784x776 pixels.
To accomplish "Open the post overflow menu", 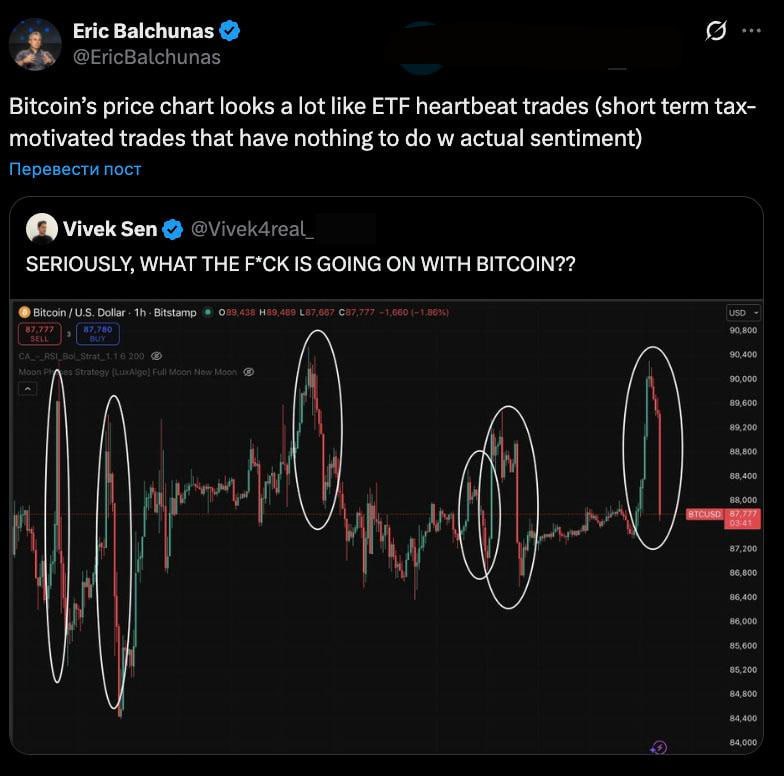I will [751, 31].
